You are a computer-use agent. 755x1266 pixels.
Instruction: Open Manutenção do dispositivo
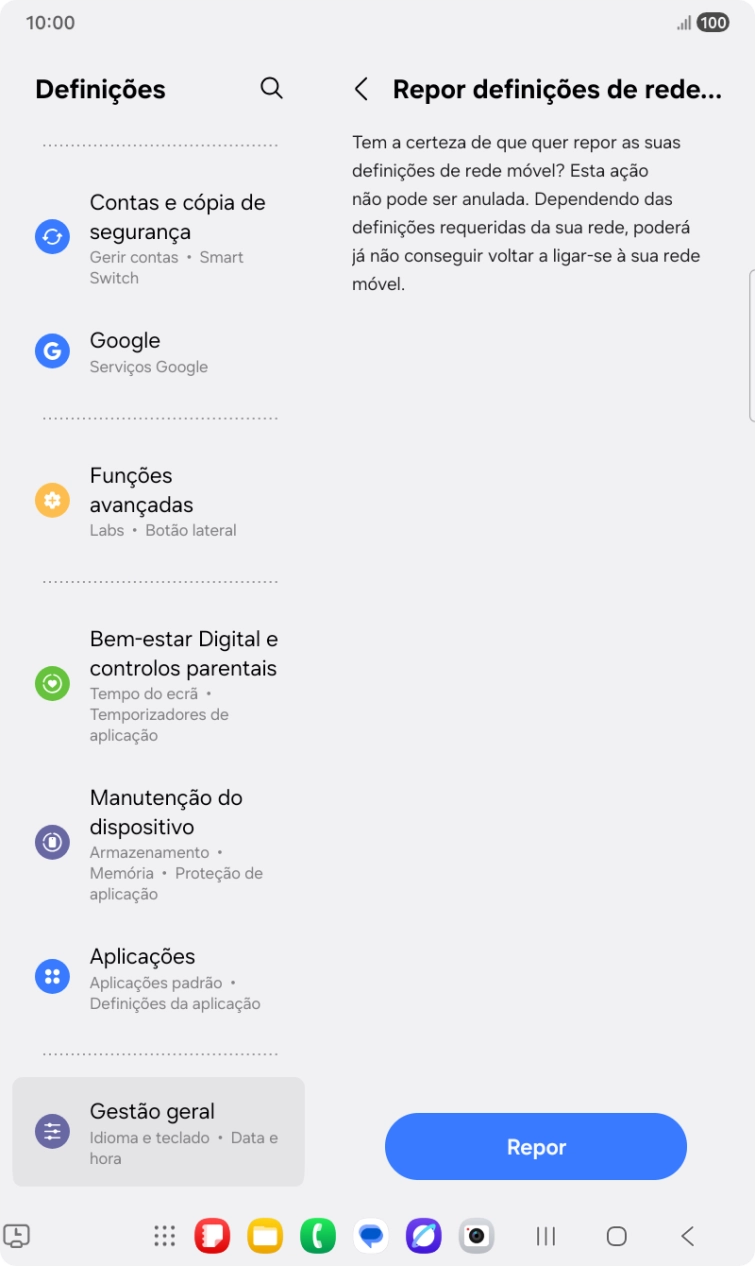158,844
